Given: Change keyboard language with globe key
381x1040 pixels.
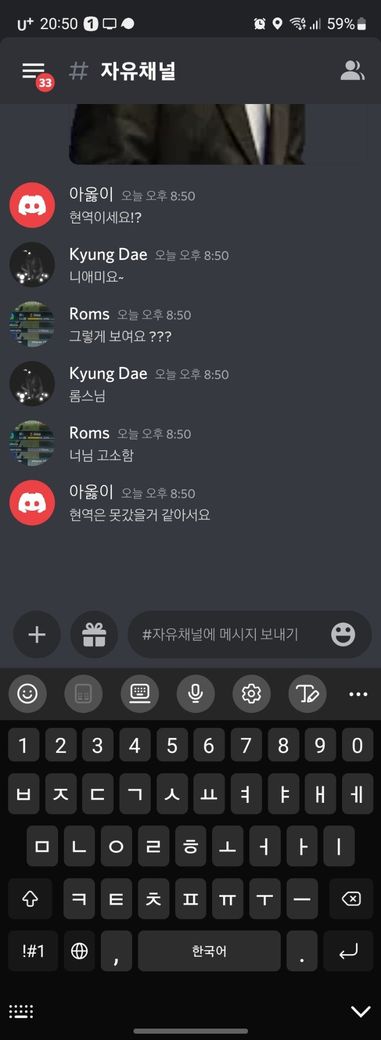Looking at the screenshot, I should pos(80,950).
